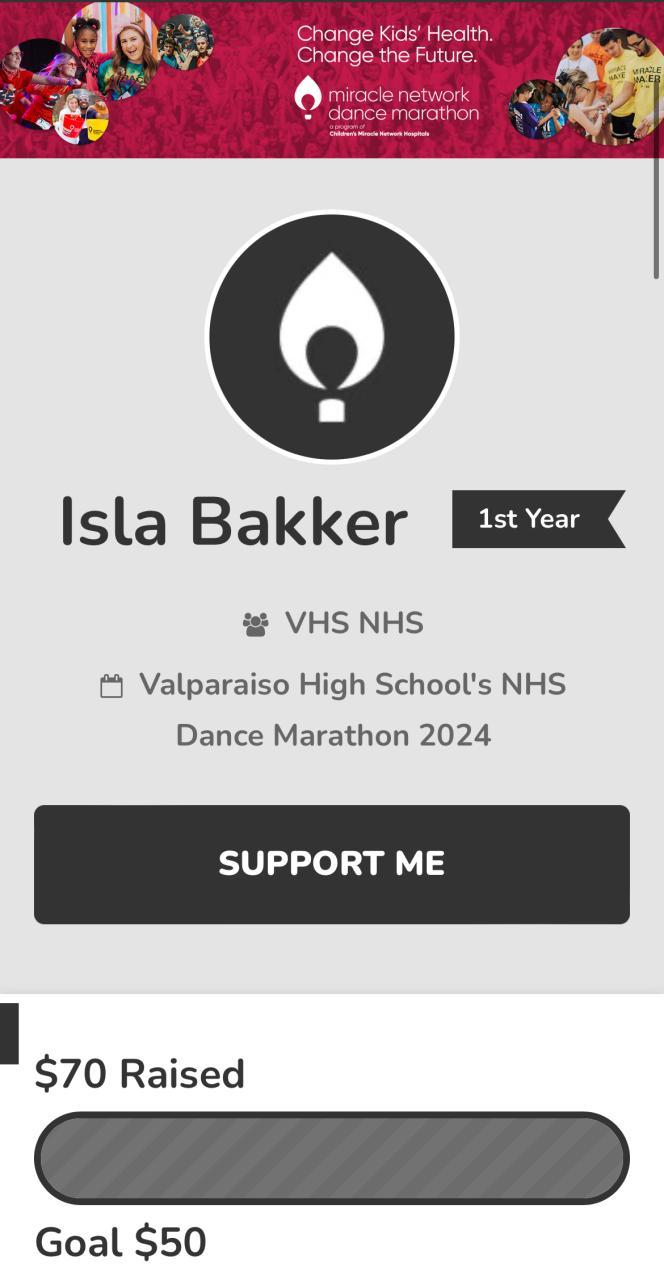Tap the SUPPORT ME button

coord(332,864)
